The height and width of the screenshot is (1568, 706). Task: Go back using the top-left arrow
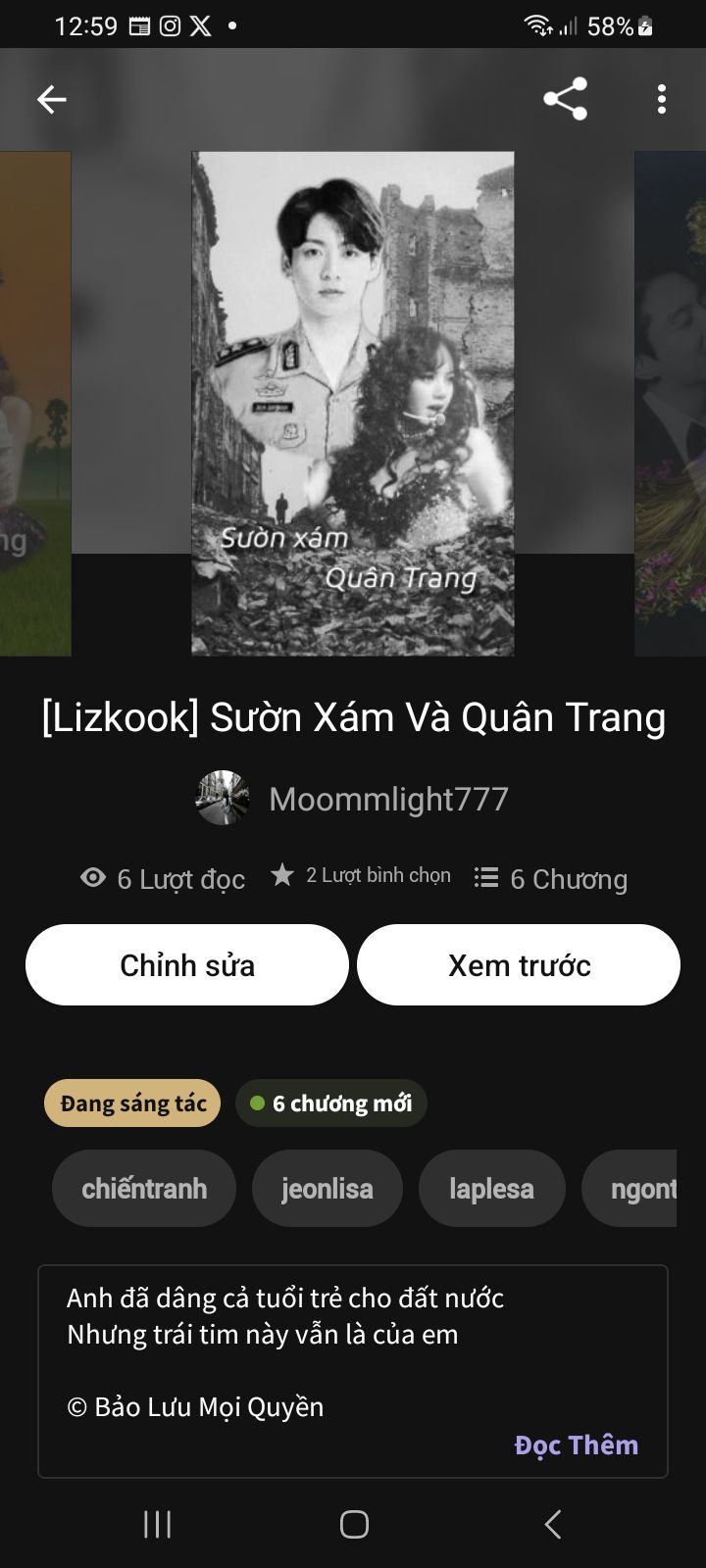pyautogui.click(x=52, y=99)
